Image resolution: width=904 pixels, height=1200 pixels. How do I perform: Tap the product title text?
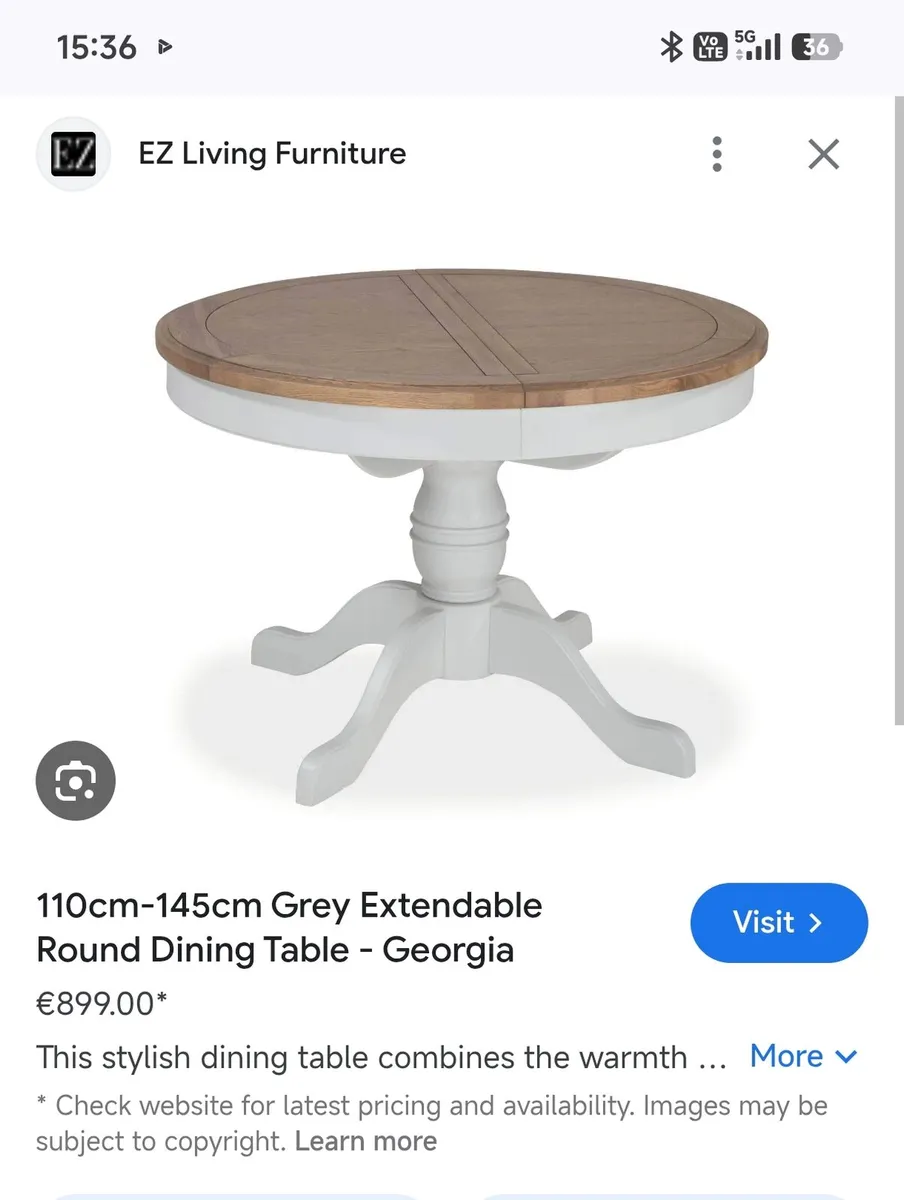(x=289, y=927)
